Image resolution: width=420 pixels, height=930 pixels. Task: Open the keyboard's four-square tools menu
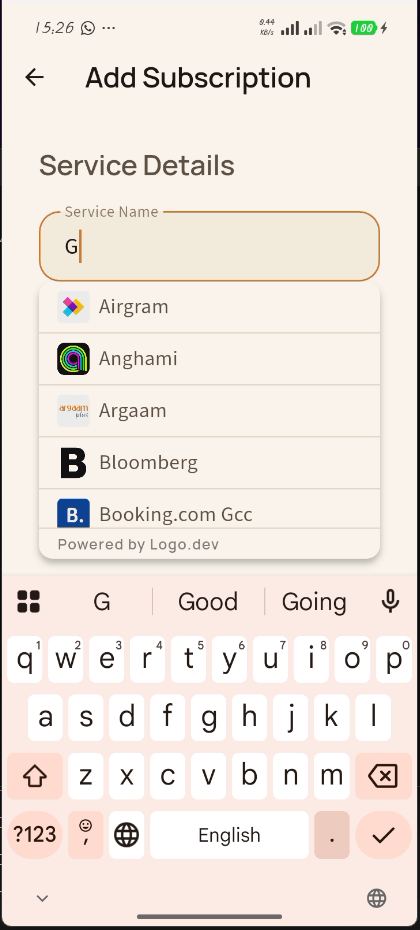(28, 601)
